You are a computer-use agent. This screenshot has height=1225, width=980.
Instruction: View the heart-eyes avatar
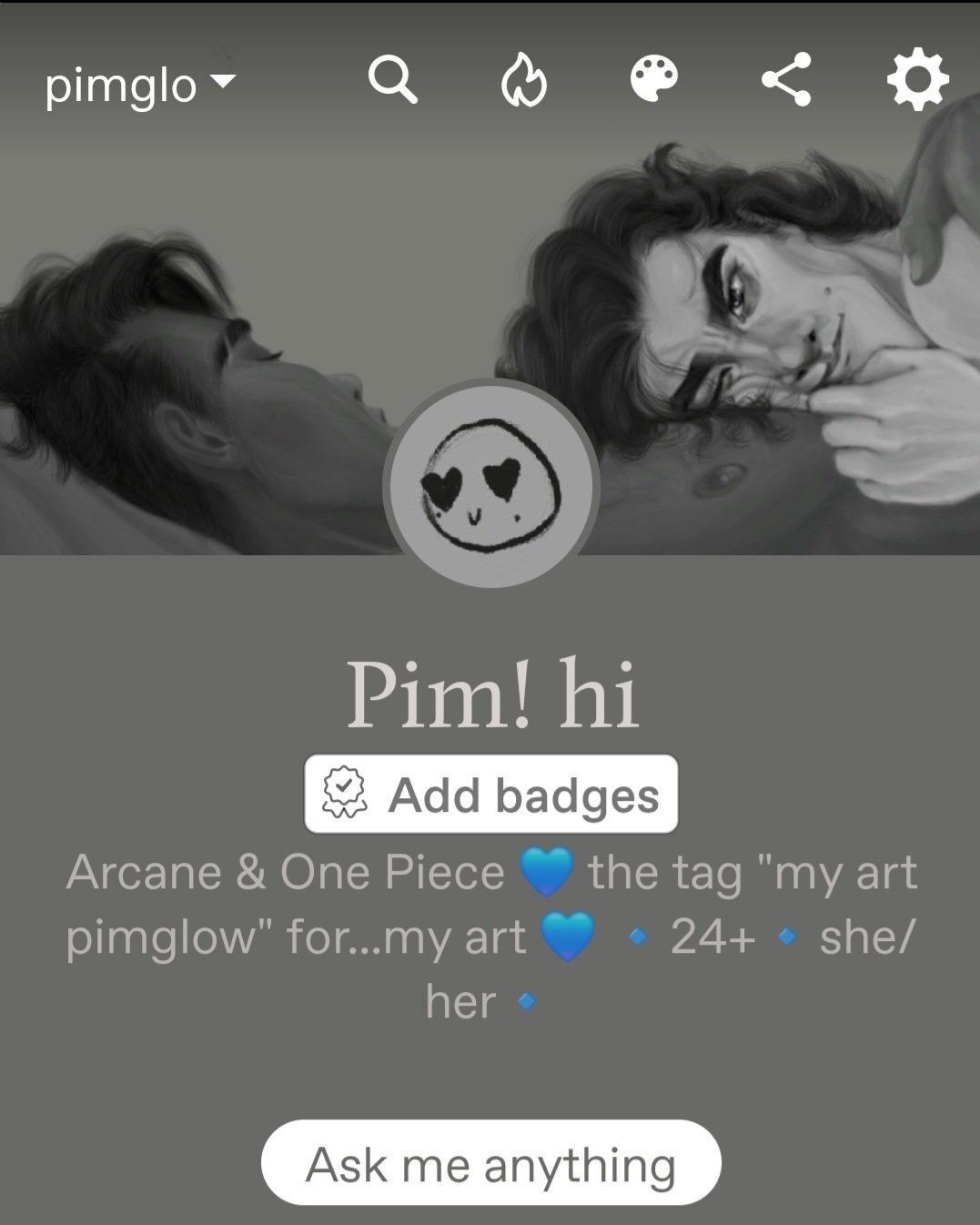(x=491, y=484)
